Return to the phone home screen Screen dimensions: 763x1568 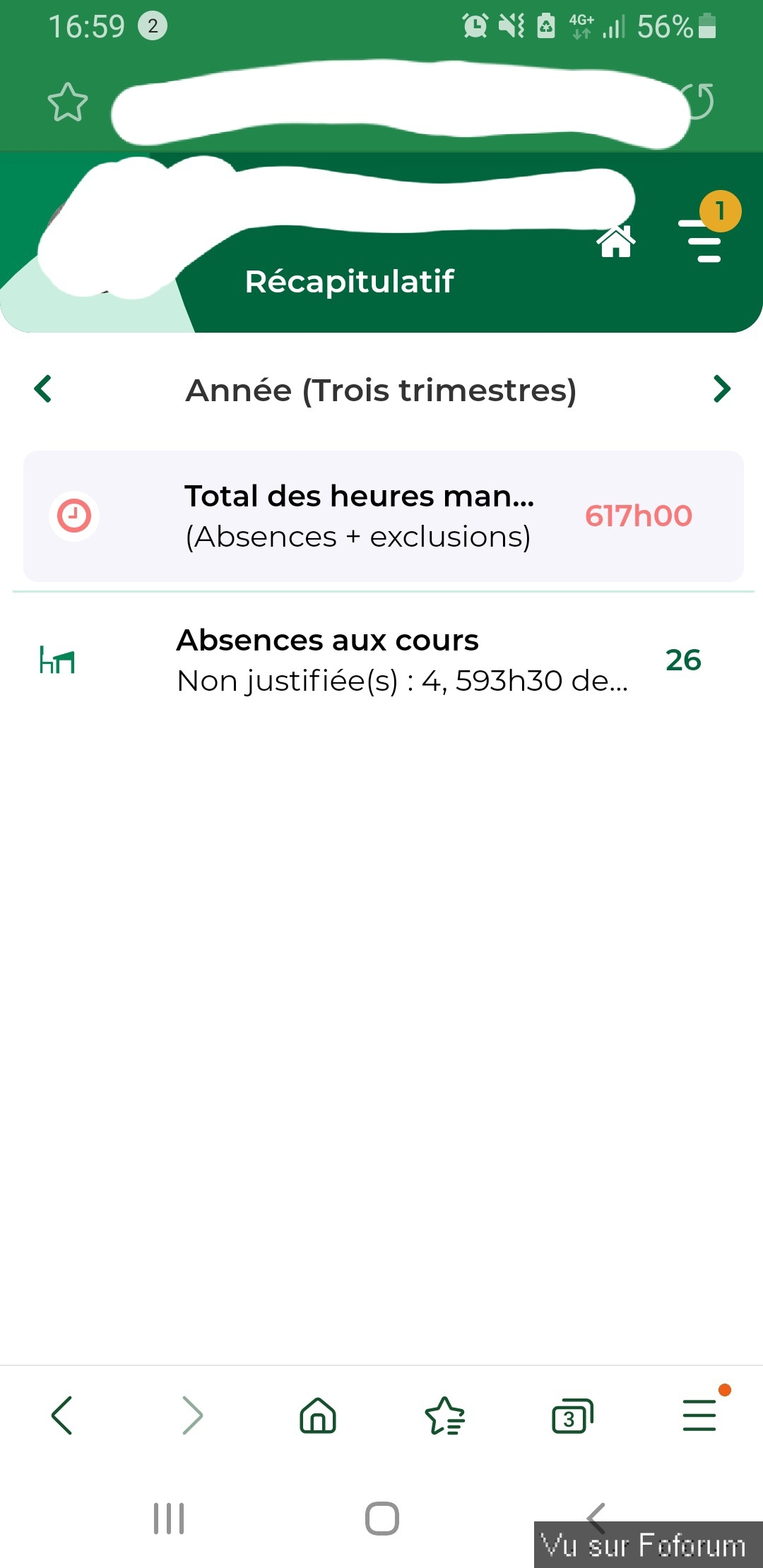[x=382, y=1518]
